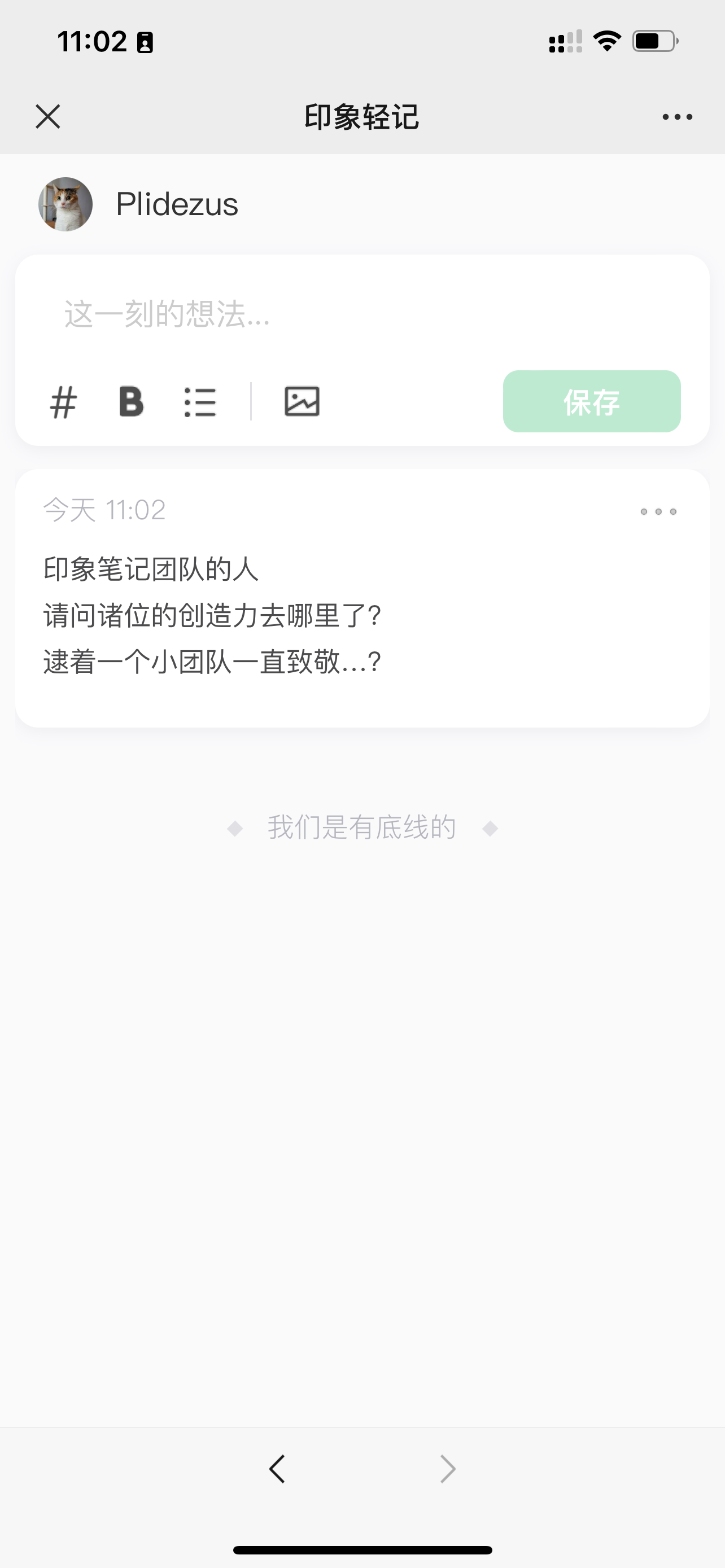Apply bold formatting
Viewport: 725px width, 1568px height.
[131, 402]
